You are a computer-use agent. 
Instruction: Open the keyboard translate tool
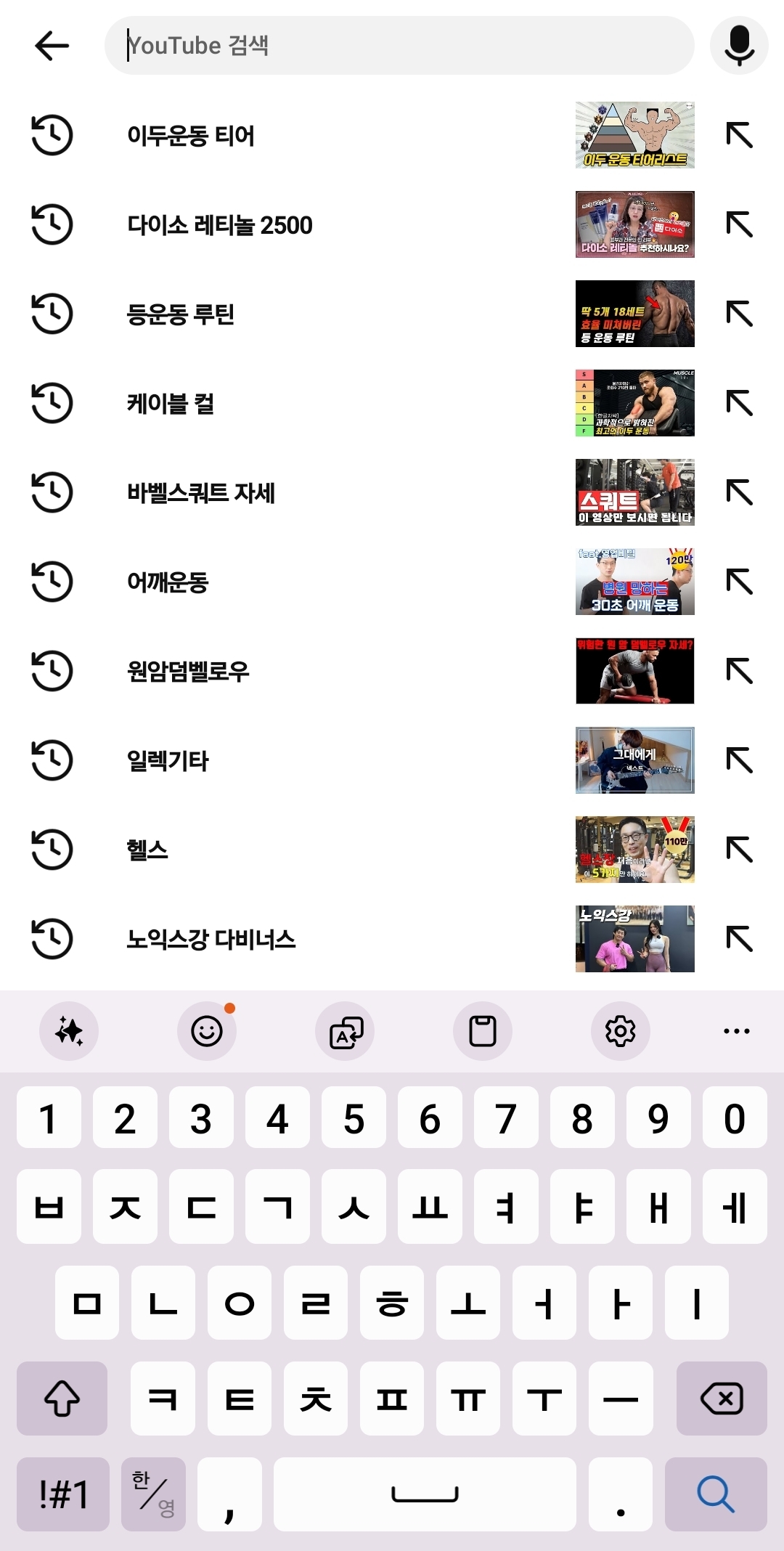[345, 1031]
